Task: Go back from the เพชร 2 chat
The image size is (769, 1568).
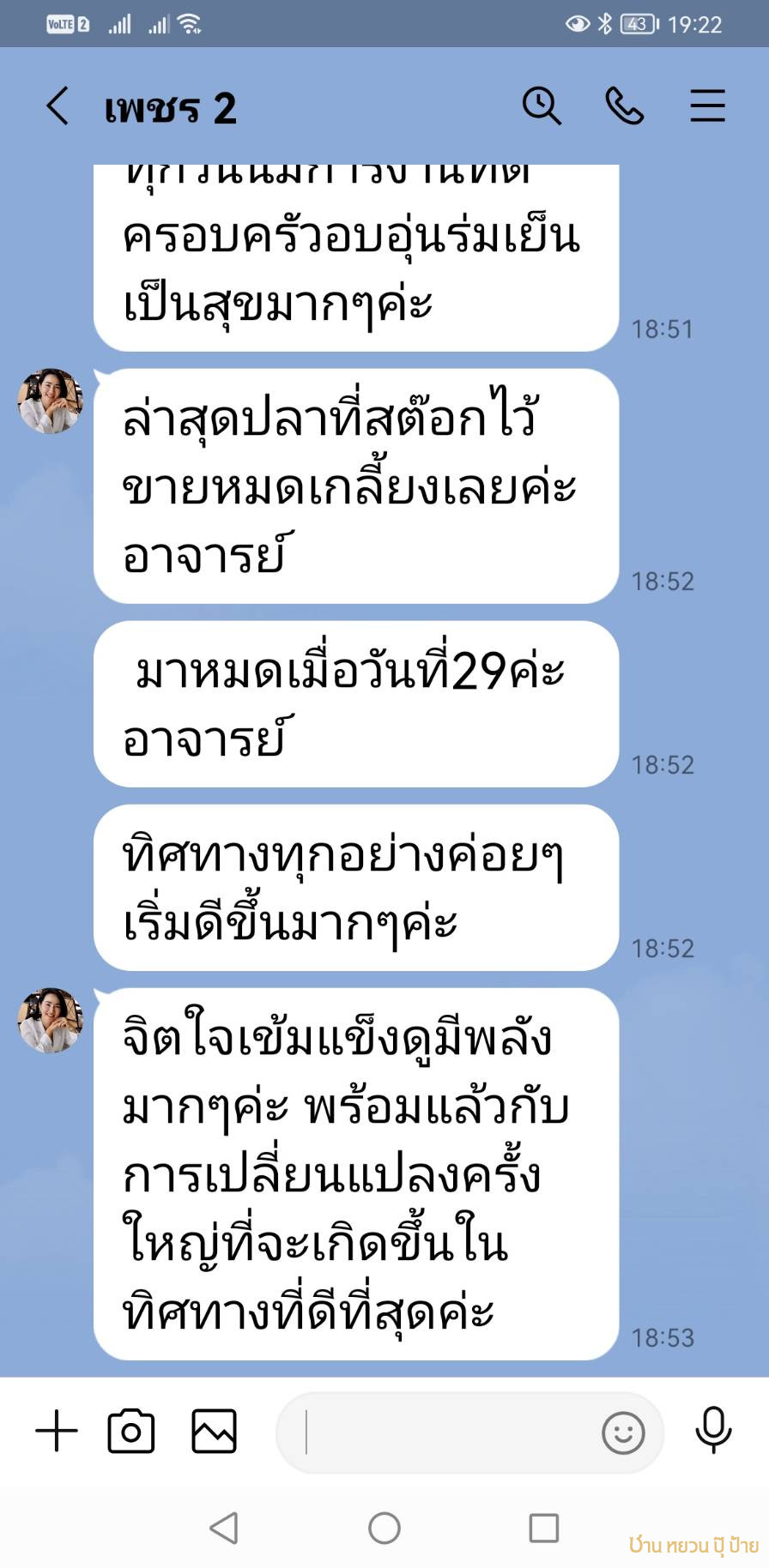Action: coord(57,107)
